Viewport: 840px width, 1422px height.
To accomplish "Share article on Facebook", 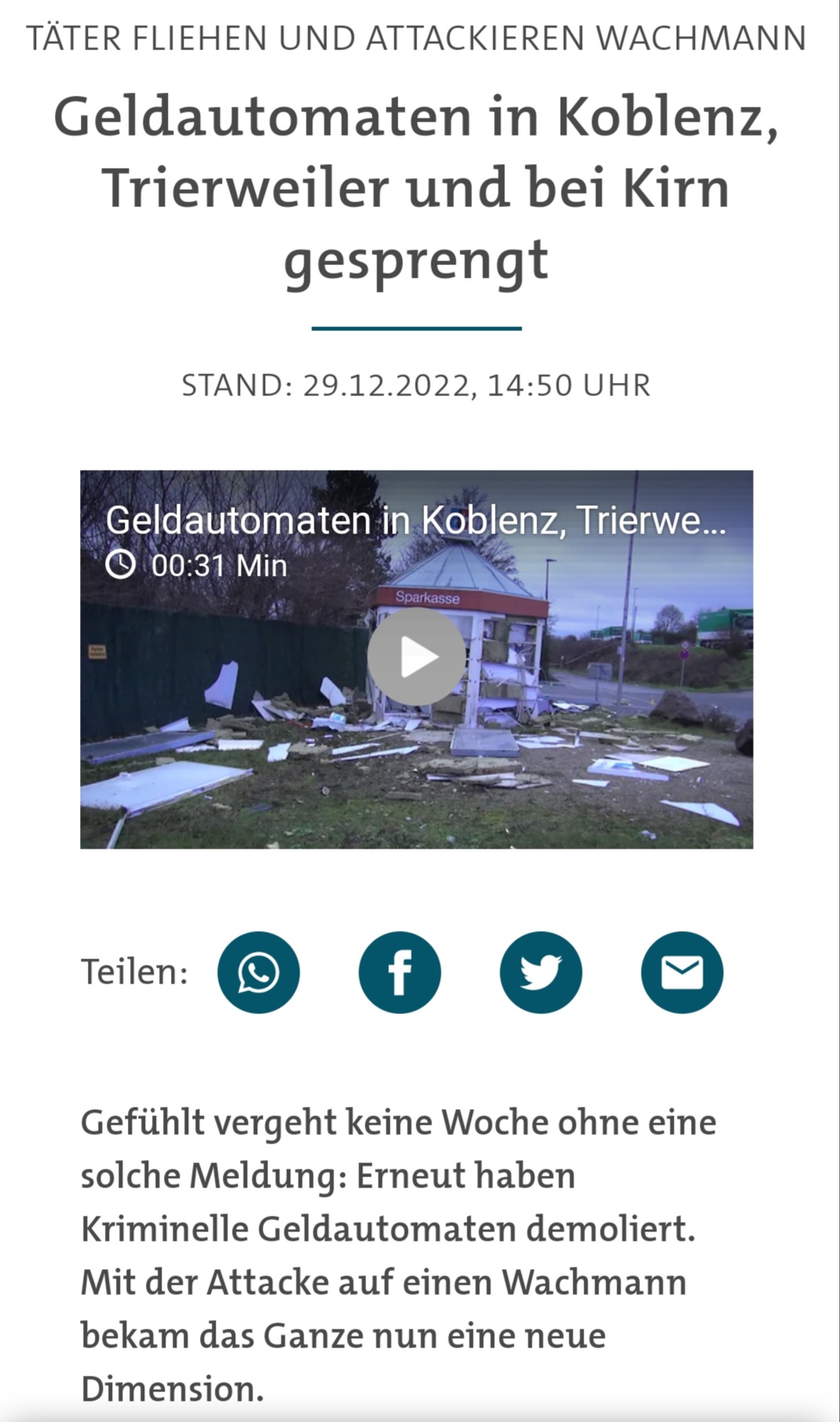I will coord(400,973).
